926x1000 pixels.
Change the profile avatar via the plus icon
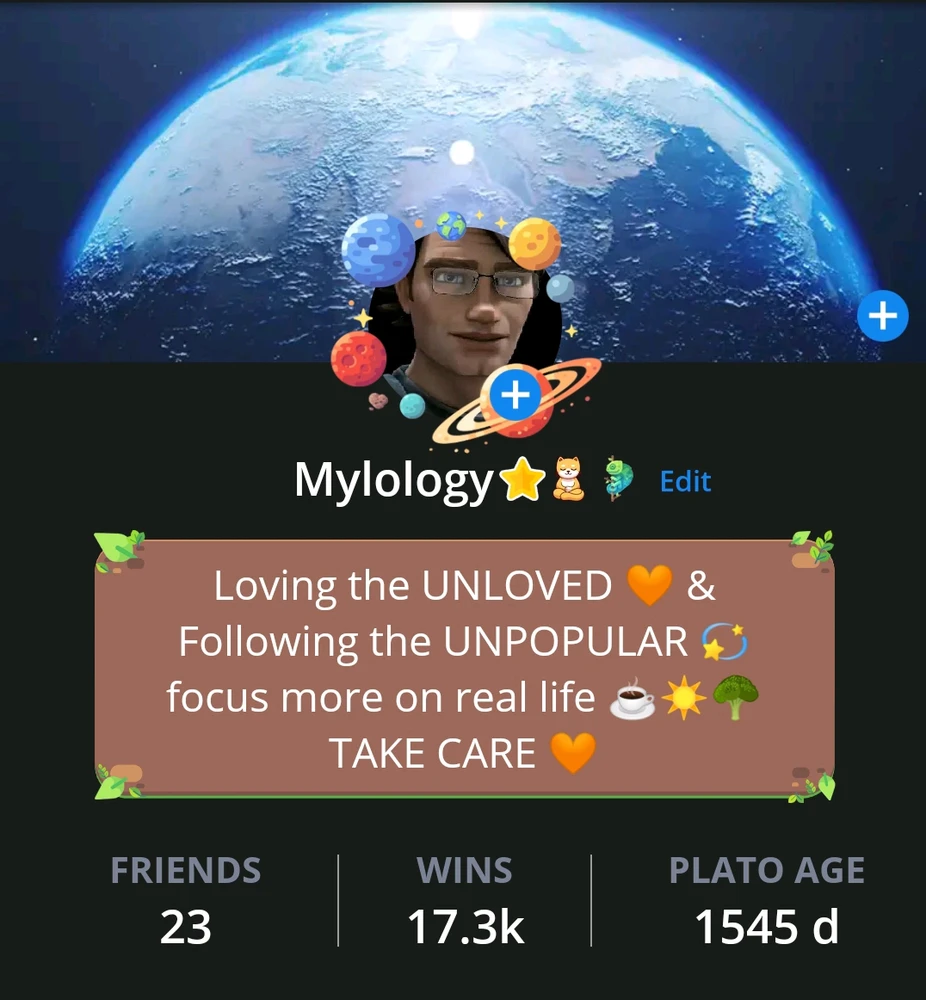[x=515, y=396]
